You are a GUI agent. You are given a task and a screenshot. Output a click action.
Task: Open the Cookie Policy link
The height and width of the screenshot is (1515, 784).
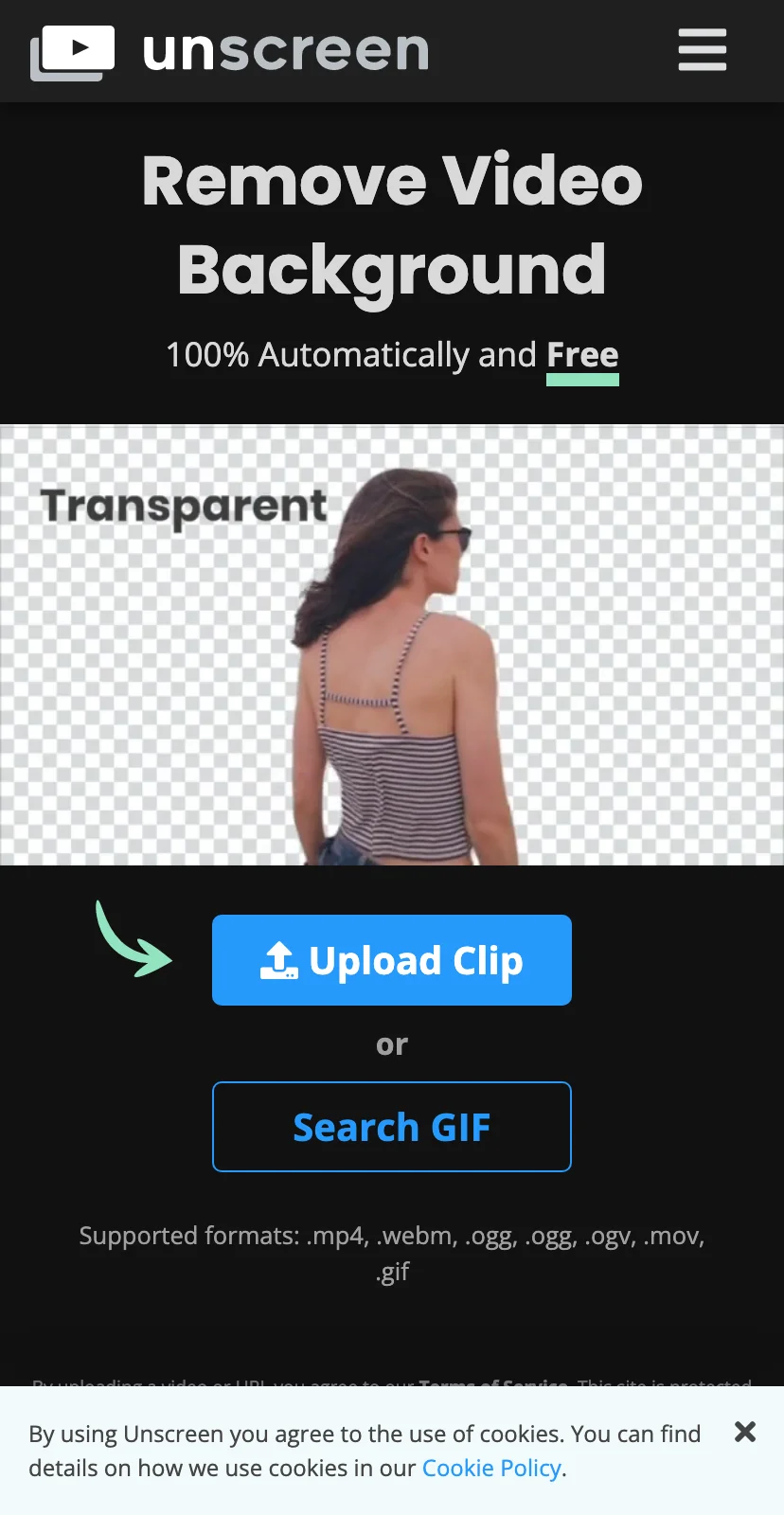pyautogui.click(x=491, y=1468)
